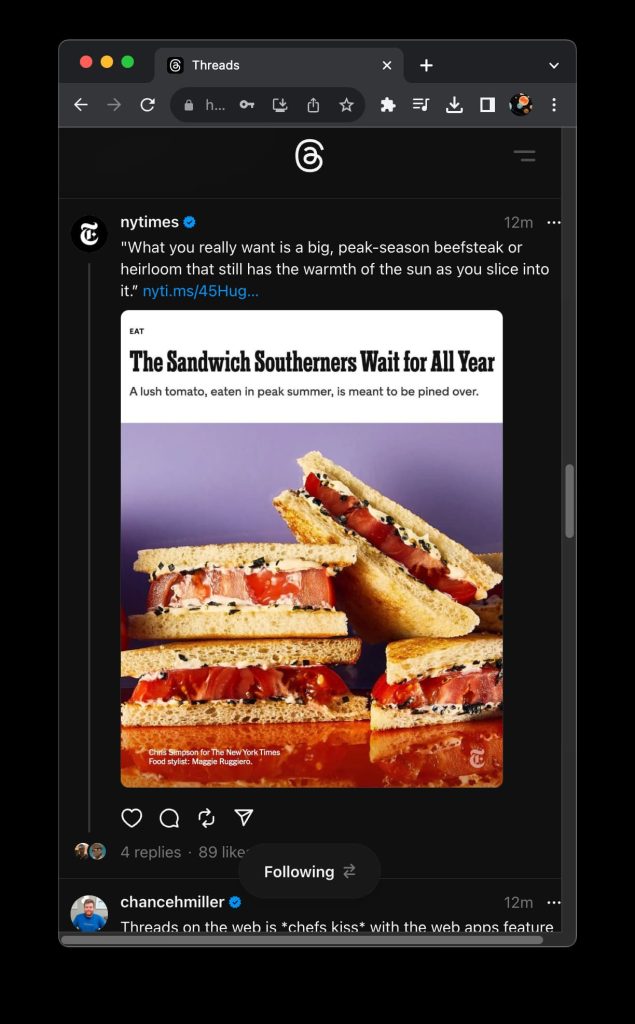This screenshot has width=635, height=1024.
Task: Reload the current page
Action: click(x=147, y=105)
